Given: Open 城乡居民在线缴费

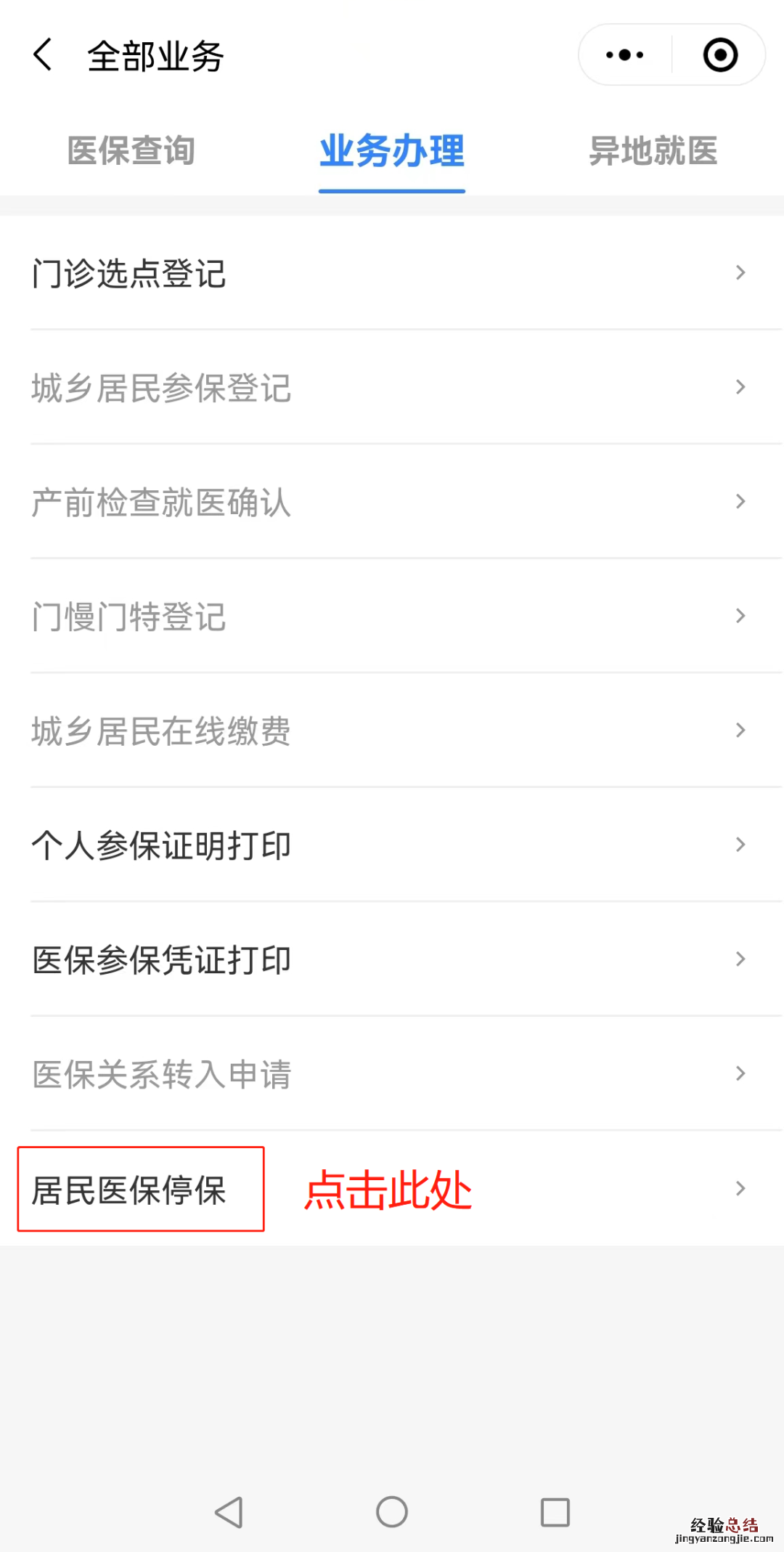Looking at the screenshot, I should pyautogui.click(x=392, y=731).
